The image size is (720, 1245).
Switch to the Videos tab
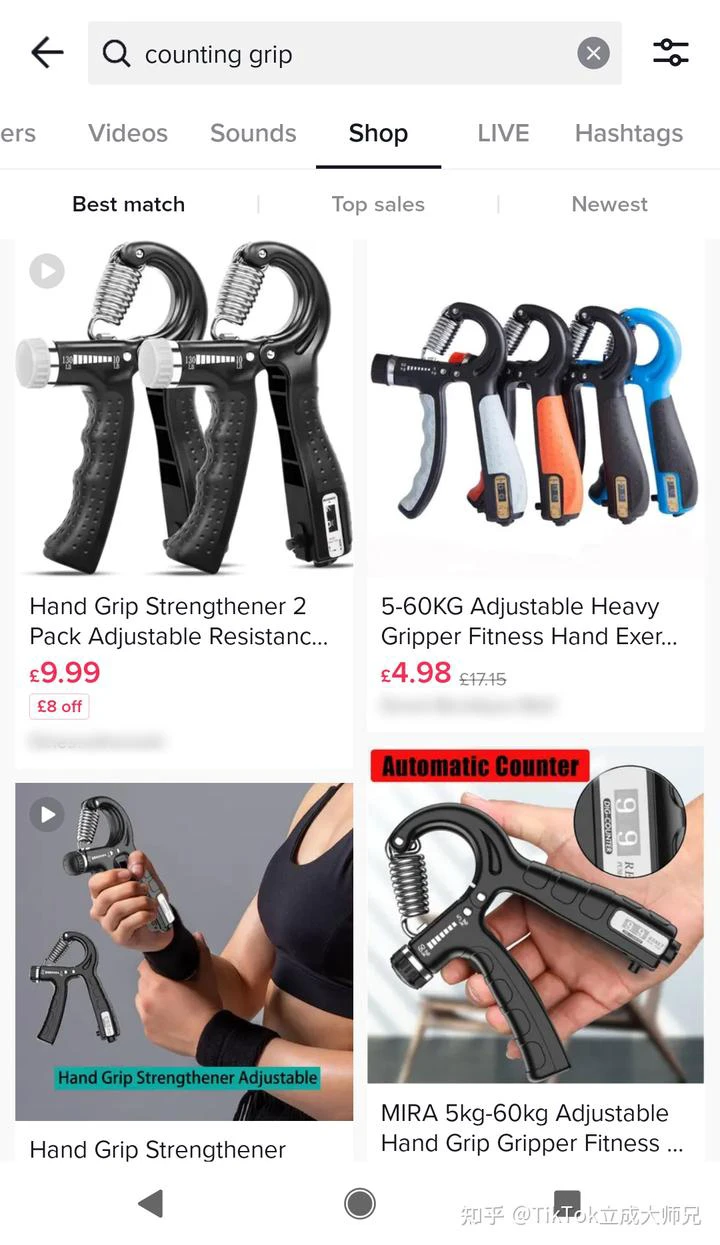128,133
